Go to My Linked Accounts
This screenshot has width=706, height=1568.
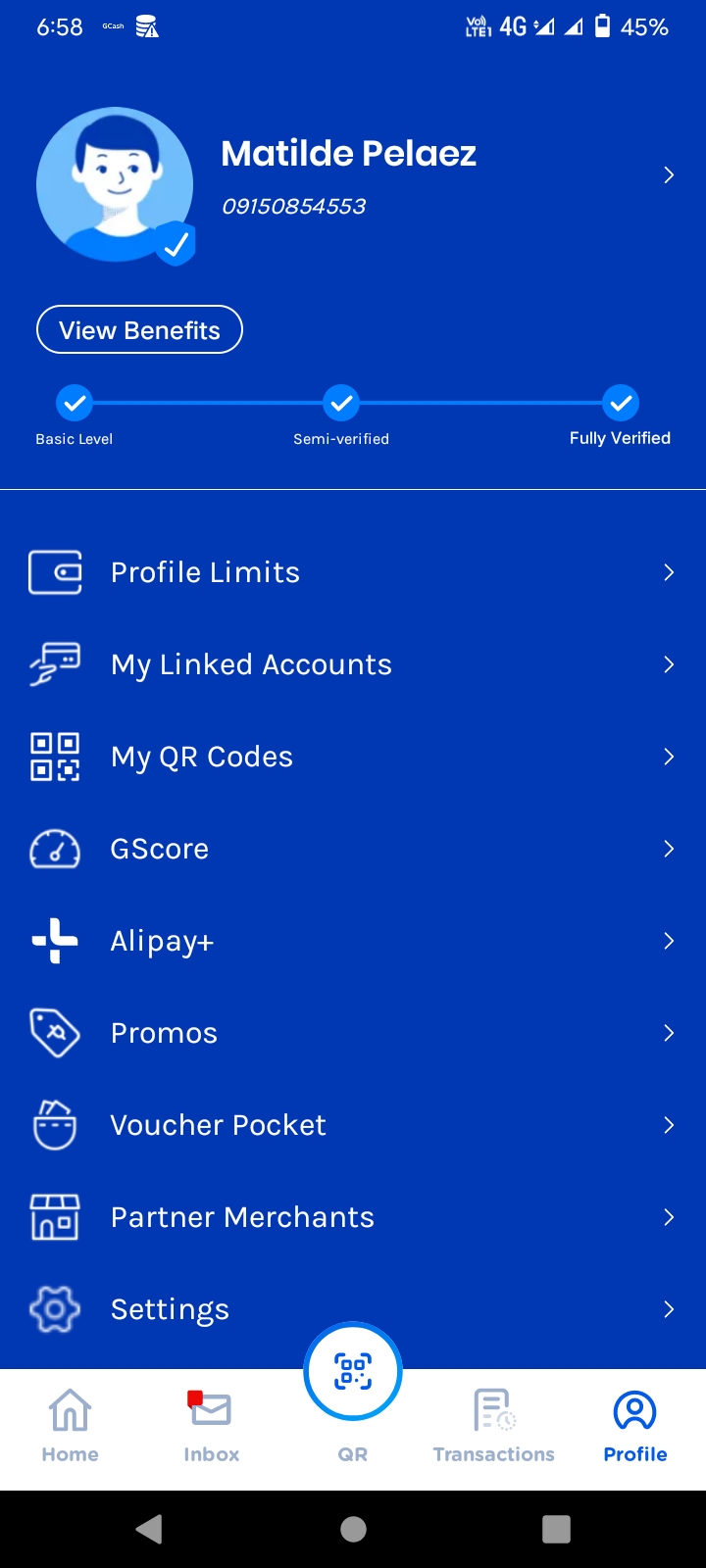tap(353, 664)
